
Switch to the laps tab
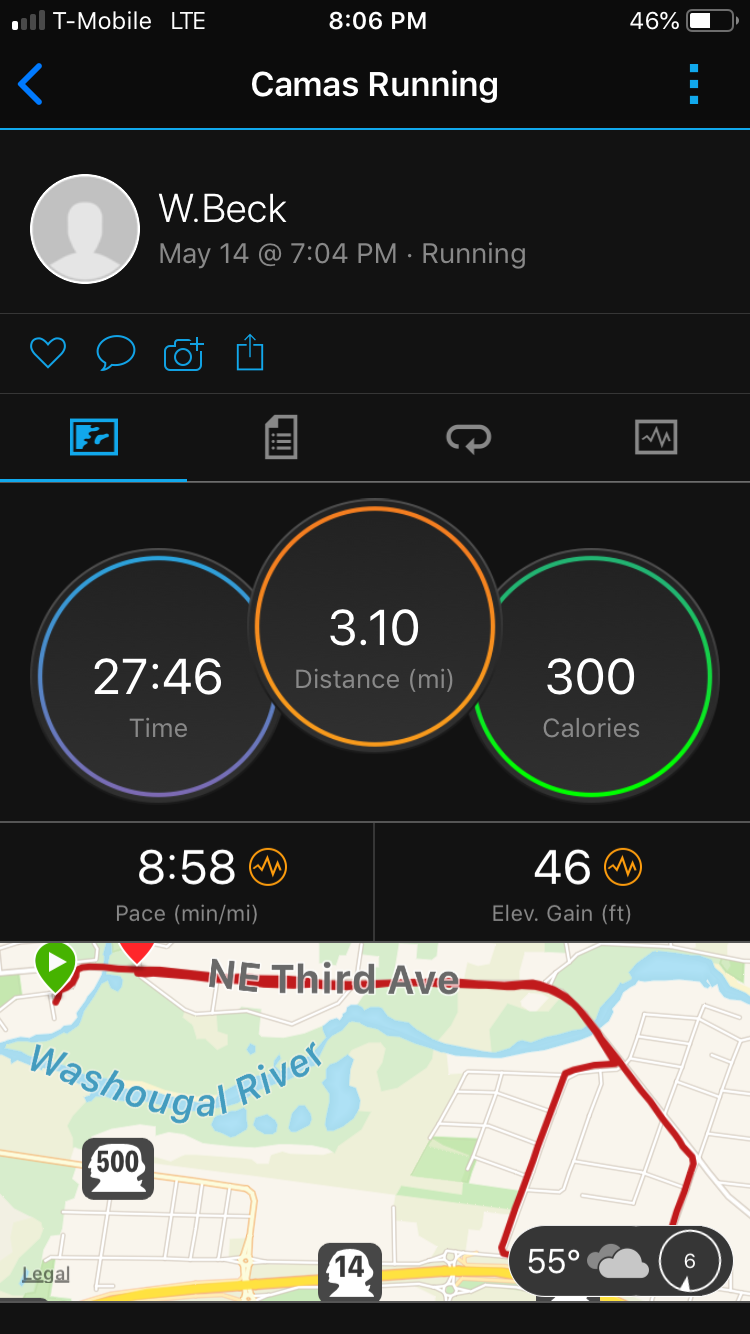468,438
